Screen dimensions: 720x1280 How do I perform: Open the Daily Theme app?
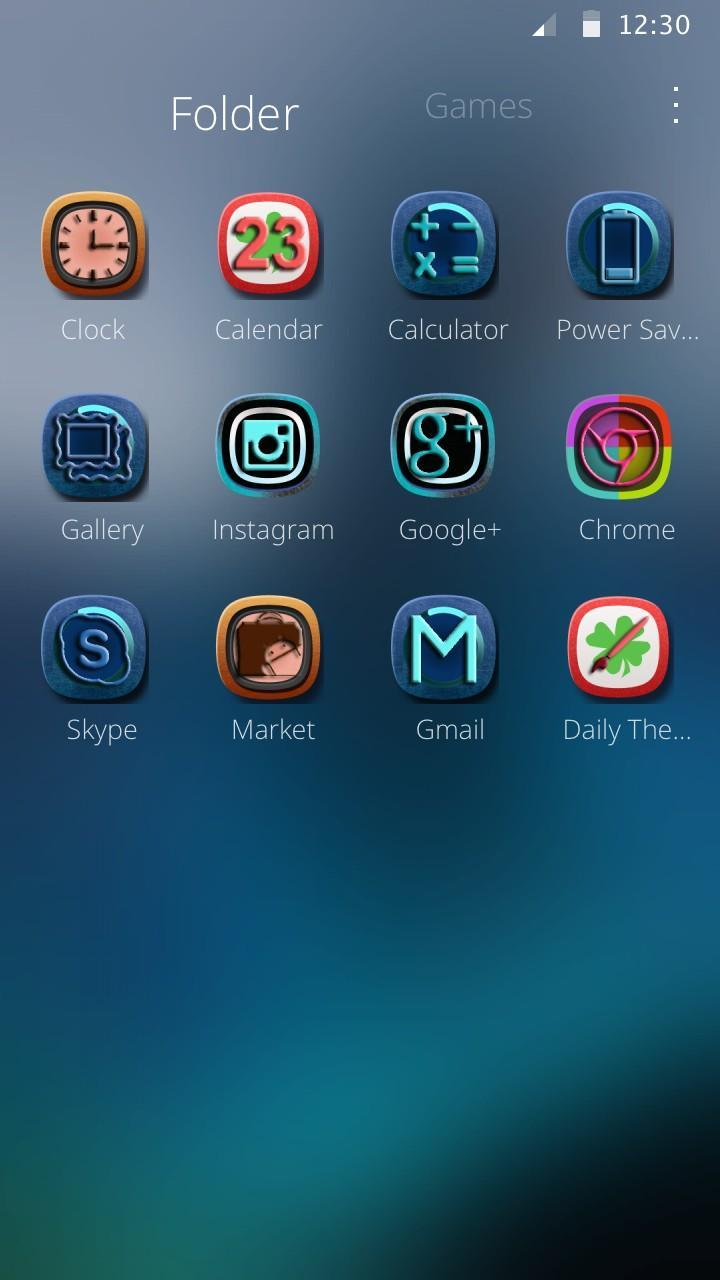tap(620, 647)
